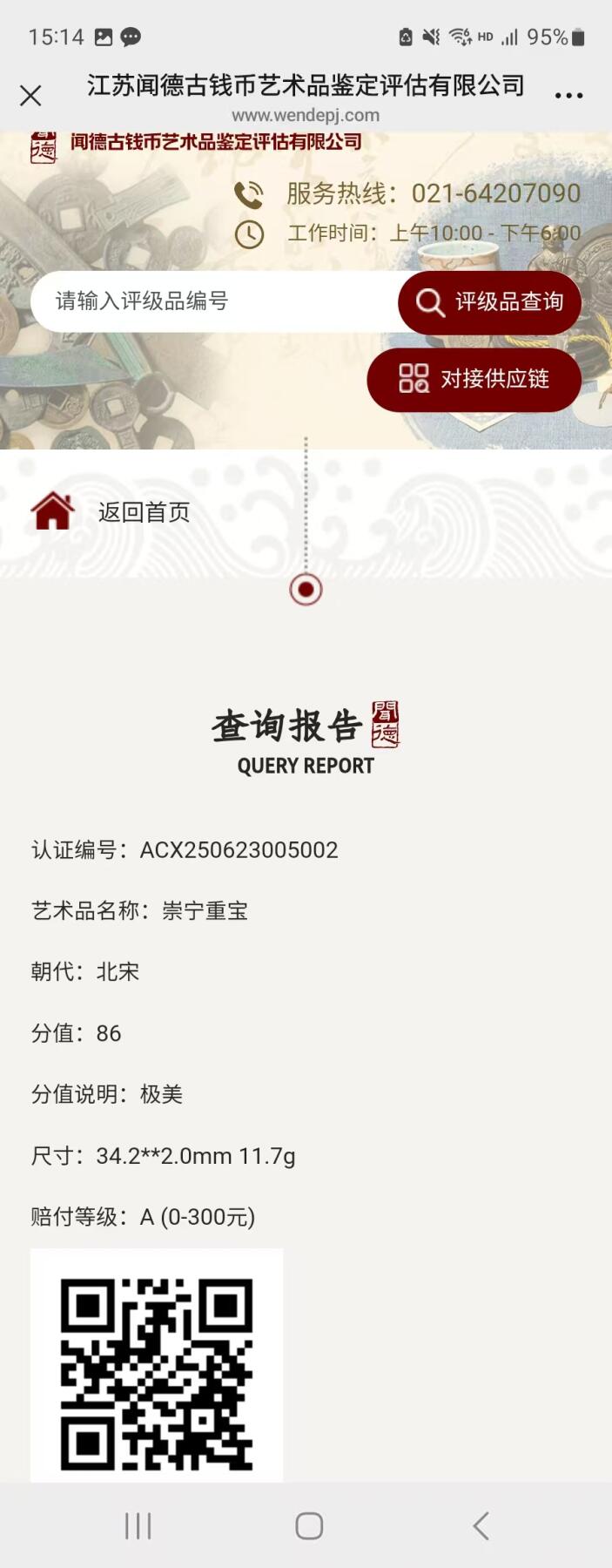Tap the 请输入评级品编号 input field
This screenshot has width=612, height=1568.
(x=213, y=301)
